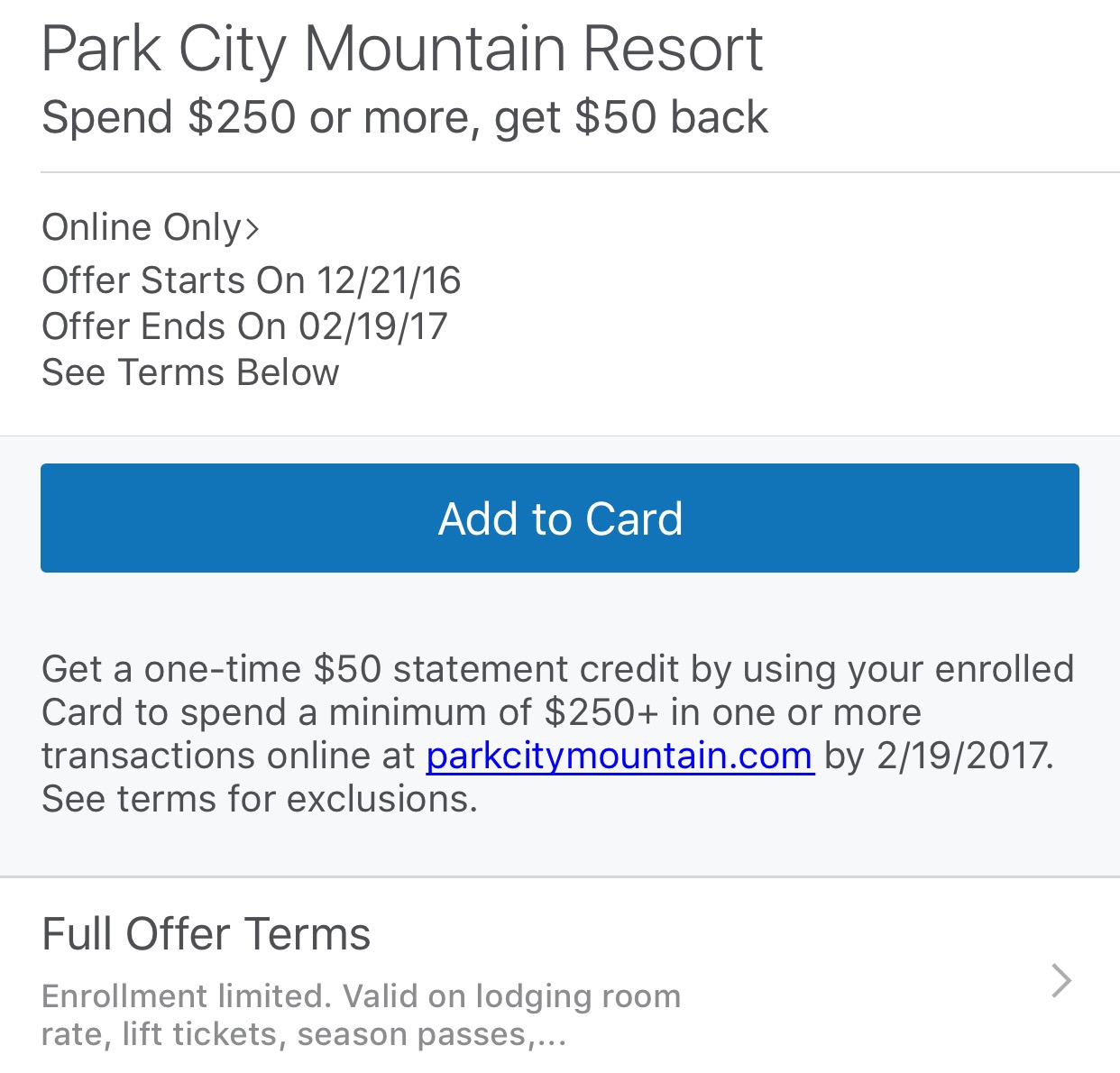The image size is (1120, 1073).
Task: Open the Online Only details
Action: tap(151, 227)
